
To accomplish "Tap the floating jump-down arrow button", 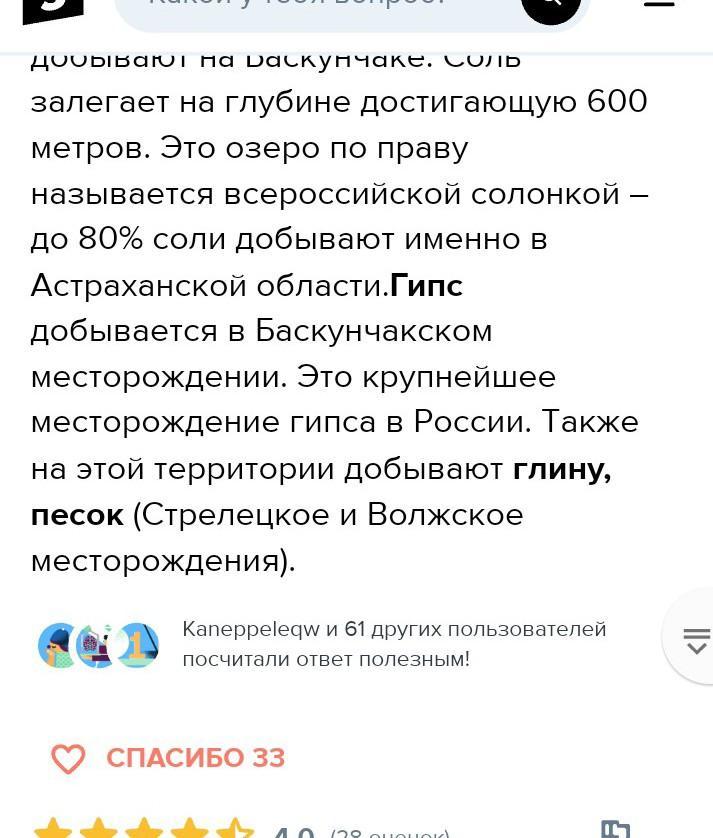I will tap(695, 640).
